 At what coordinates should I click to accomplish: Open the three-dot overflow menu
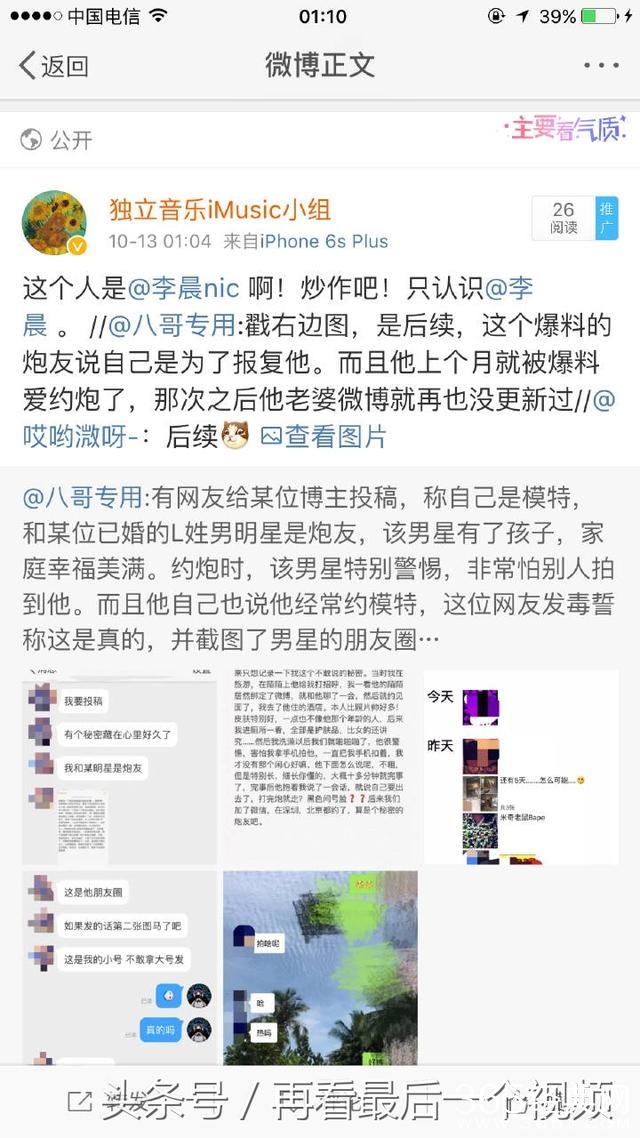601,66
